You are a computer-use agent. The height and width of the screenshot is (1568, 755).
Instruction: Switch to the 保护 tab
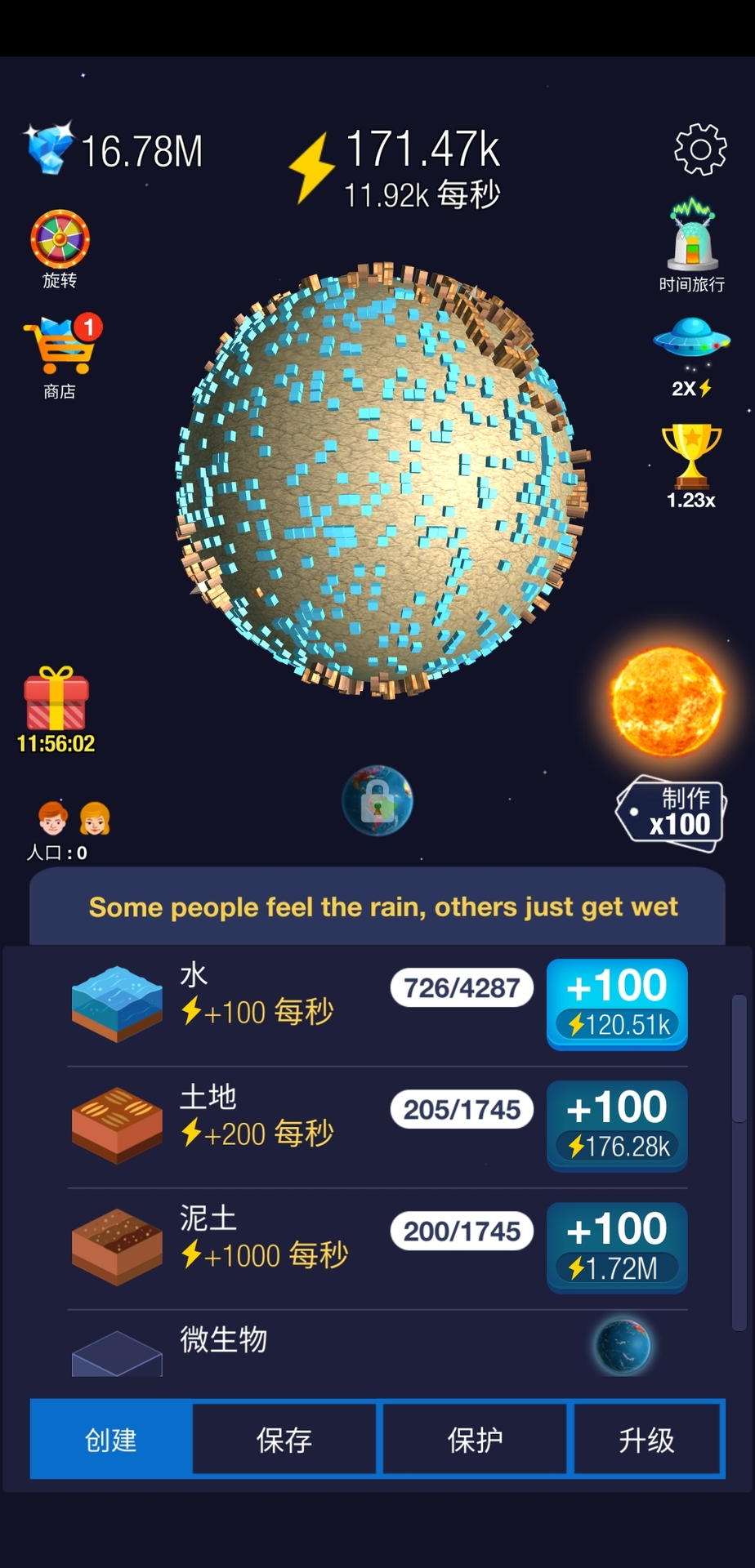(x=475, y=1439)
